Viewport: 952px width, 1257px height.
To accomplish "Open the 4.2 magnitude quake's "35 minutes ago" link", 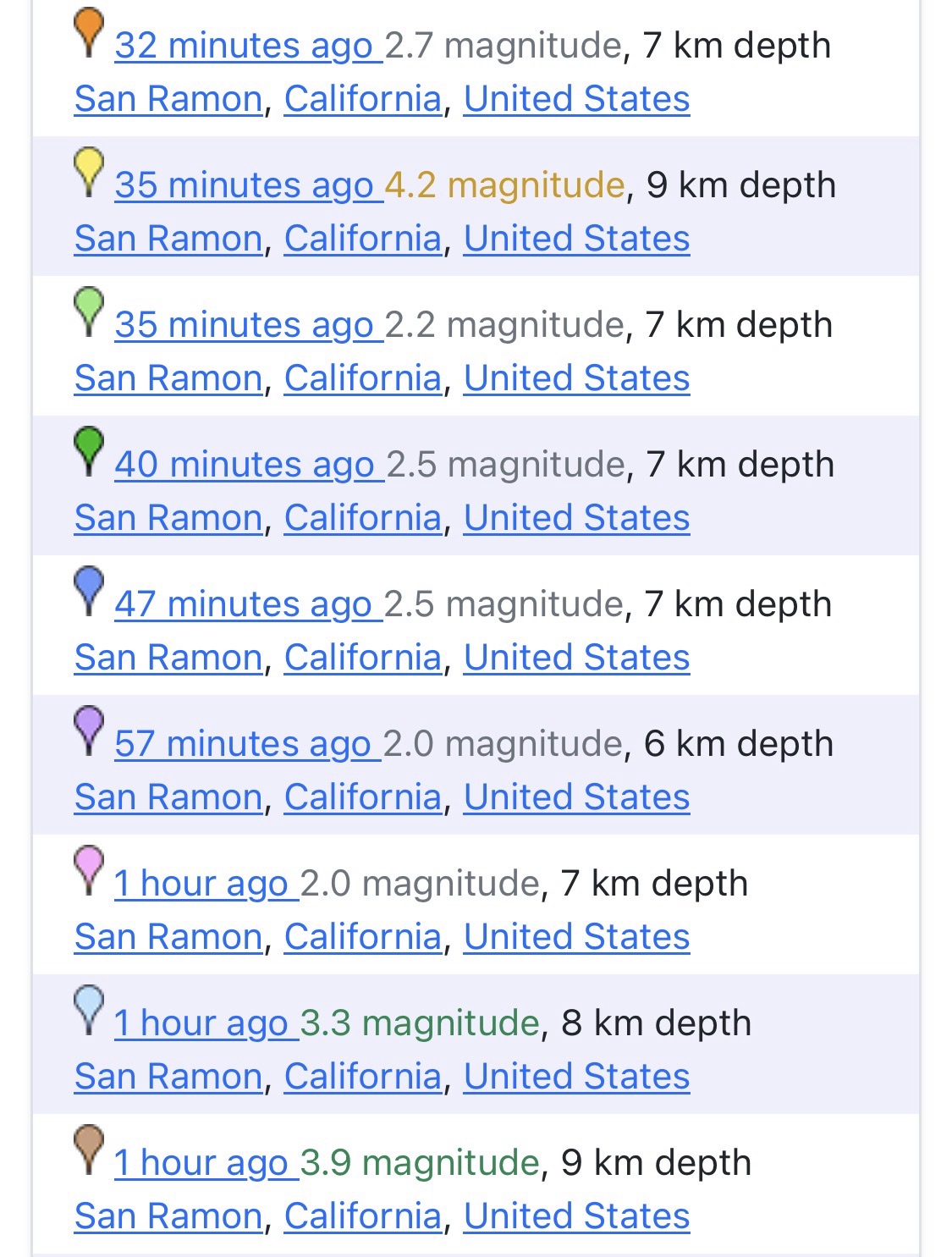I will (x=244, y=185).
